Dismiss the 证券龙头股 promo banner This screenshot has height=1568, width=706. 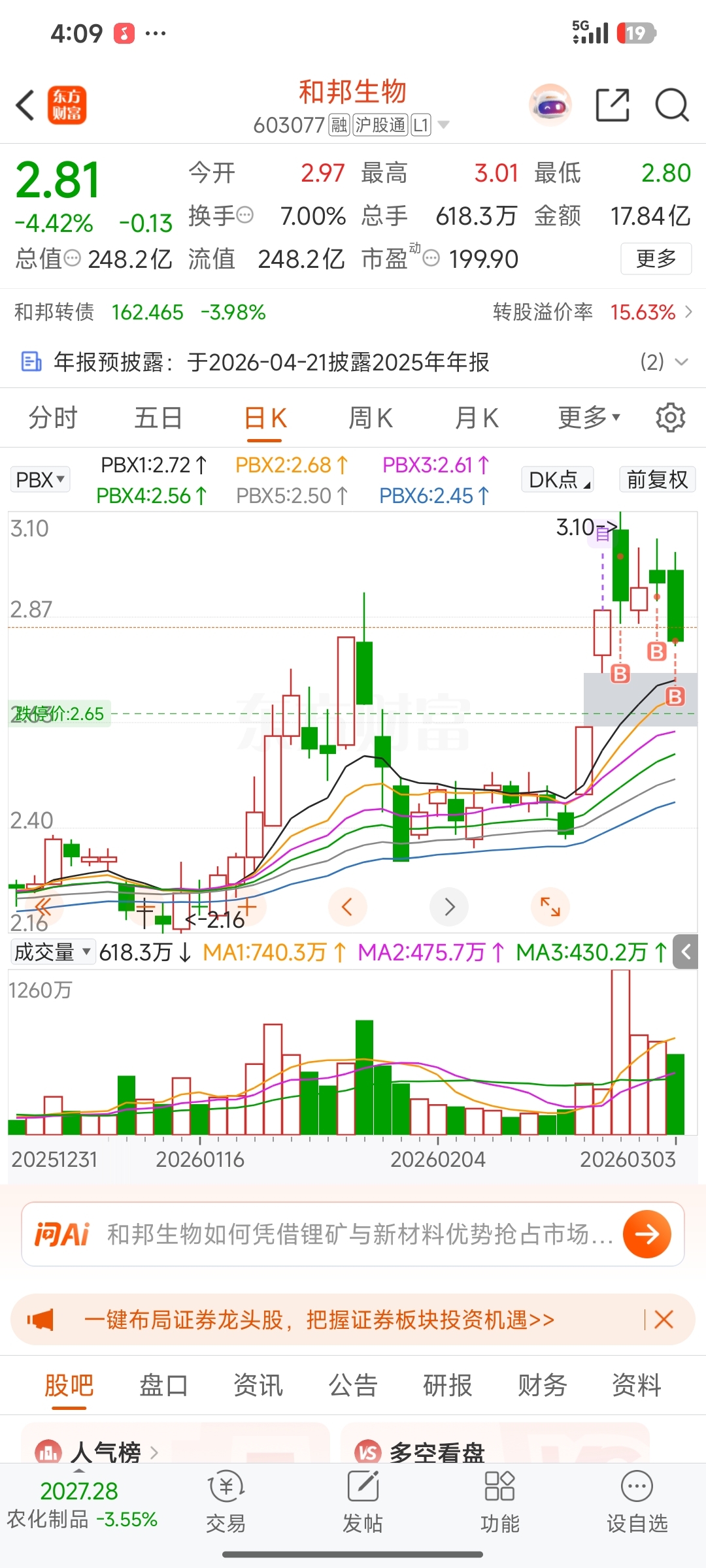click(664, 1319)
